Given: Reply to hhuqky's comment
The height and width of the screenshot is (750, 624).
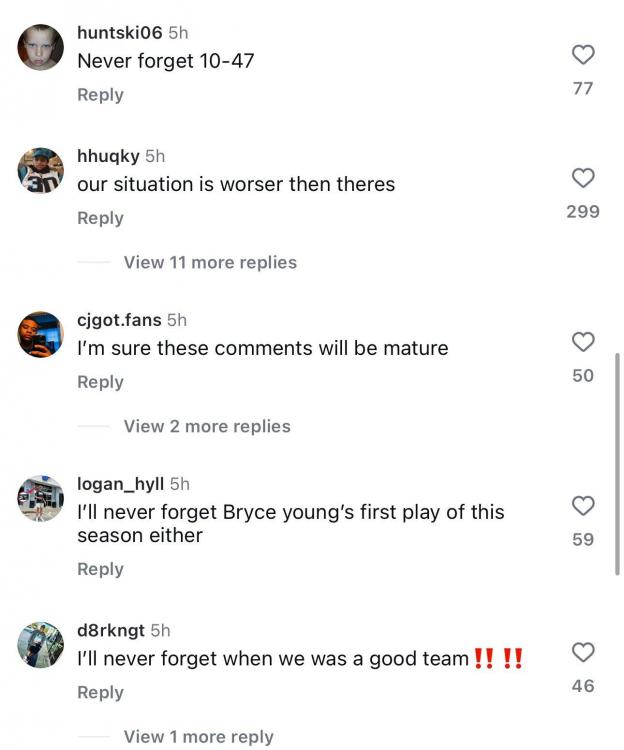Looking at the screenshot, I should click(x=100, y=218).
